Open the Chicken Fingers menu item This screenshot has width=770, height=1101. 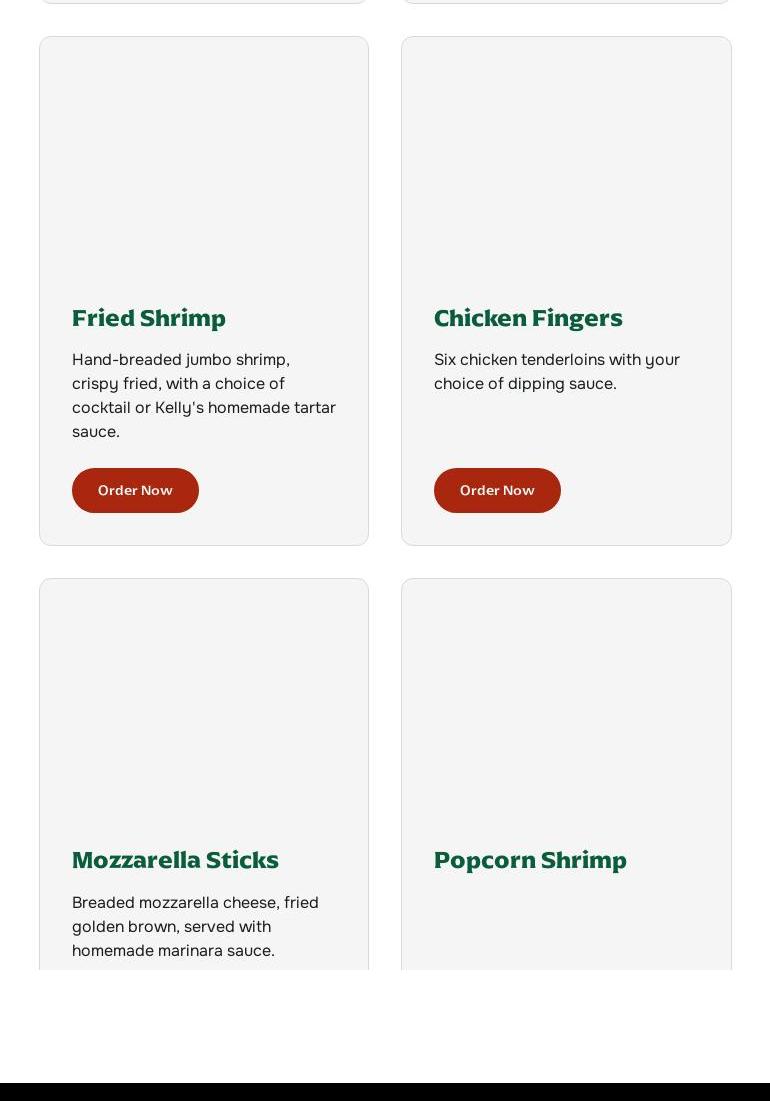coord(566,290)
